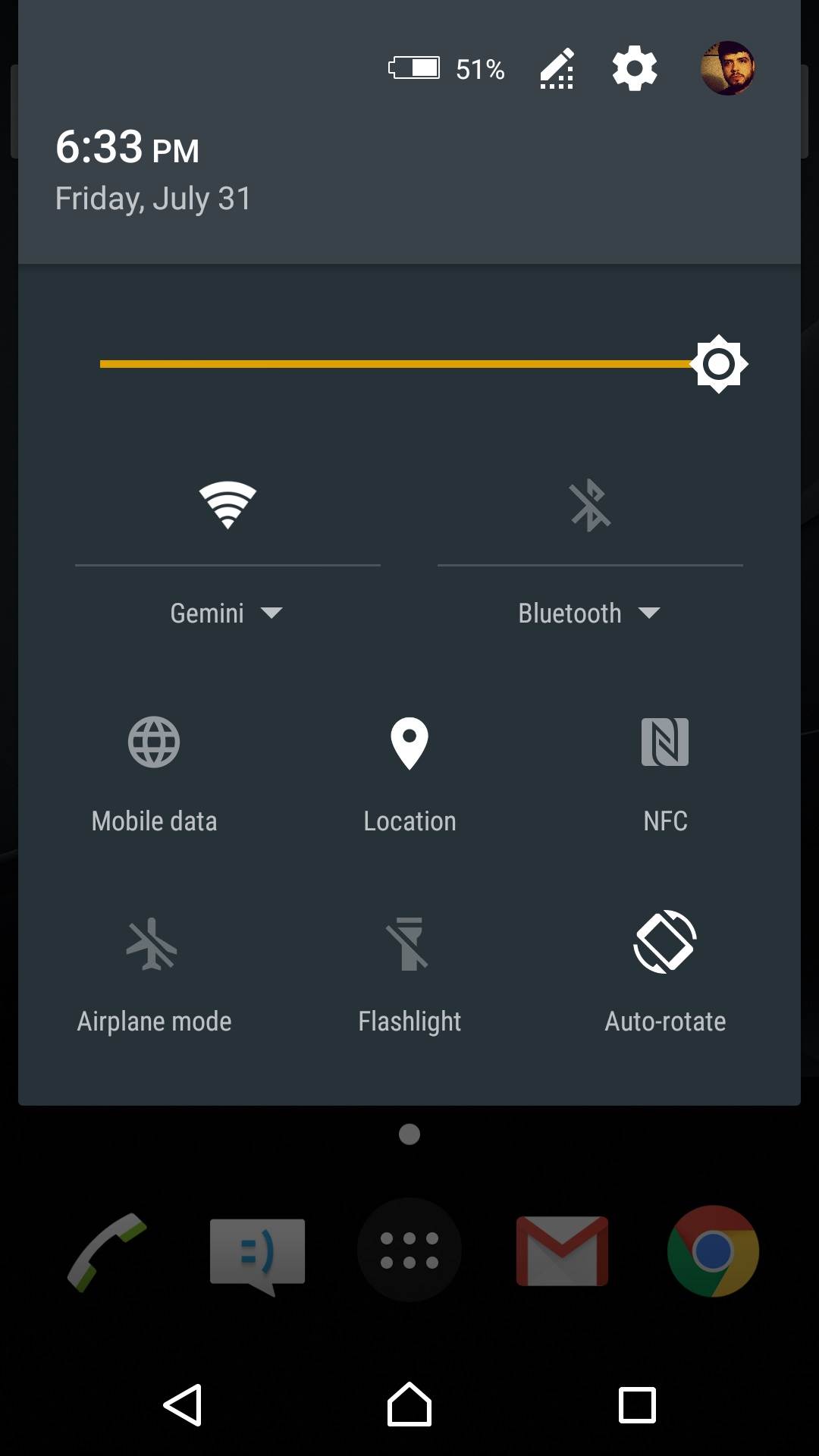The image size is (819, 1456).
Task: Tap the brightness slider thumb
Action: (719, 364)
